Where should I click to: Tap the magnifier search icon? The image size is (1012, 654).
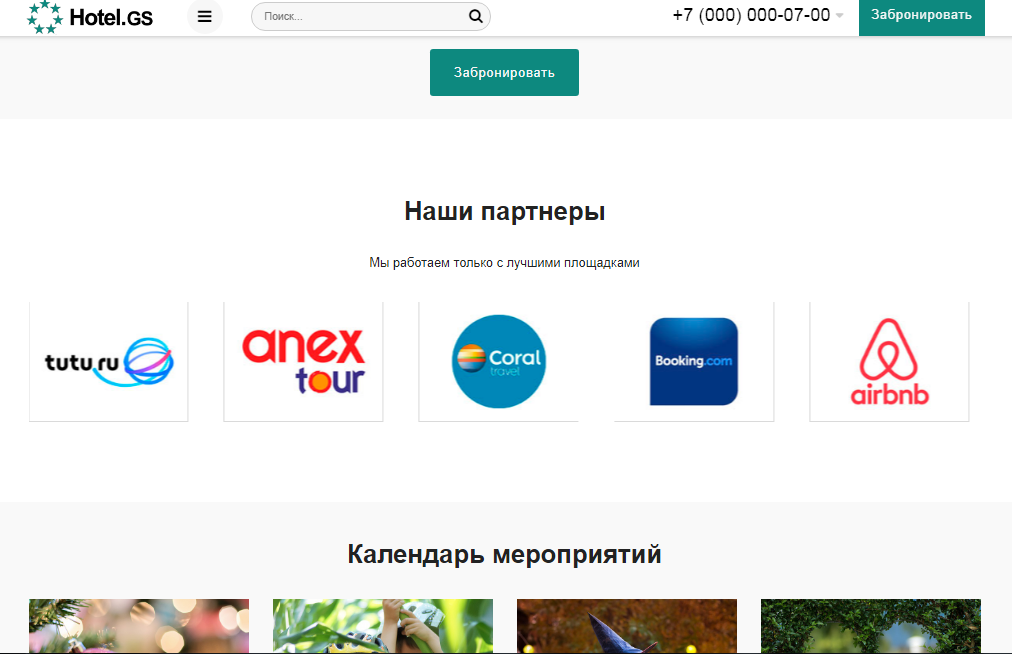pos(476,16)
